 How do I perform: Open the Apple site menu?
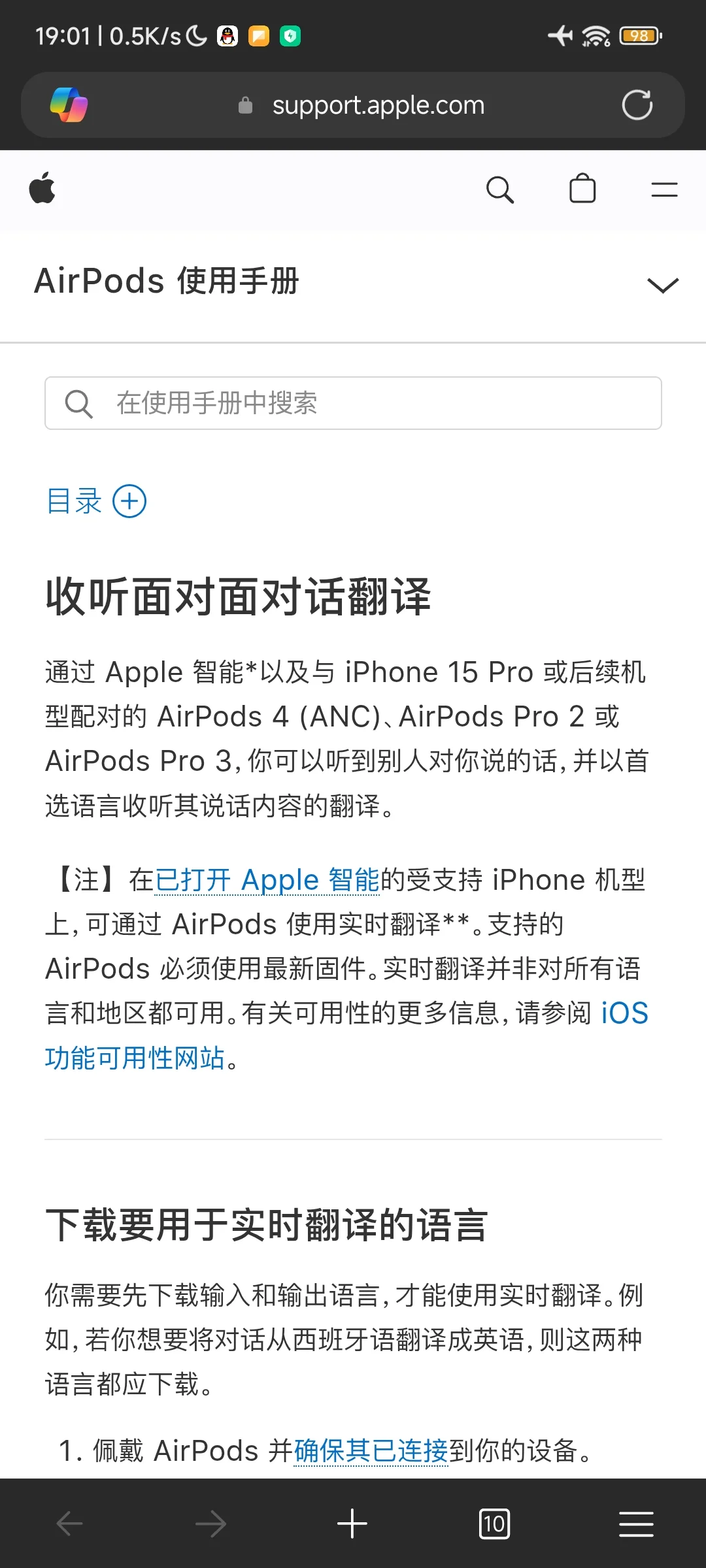click(664, 190)
